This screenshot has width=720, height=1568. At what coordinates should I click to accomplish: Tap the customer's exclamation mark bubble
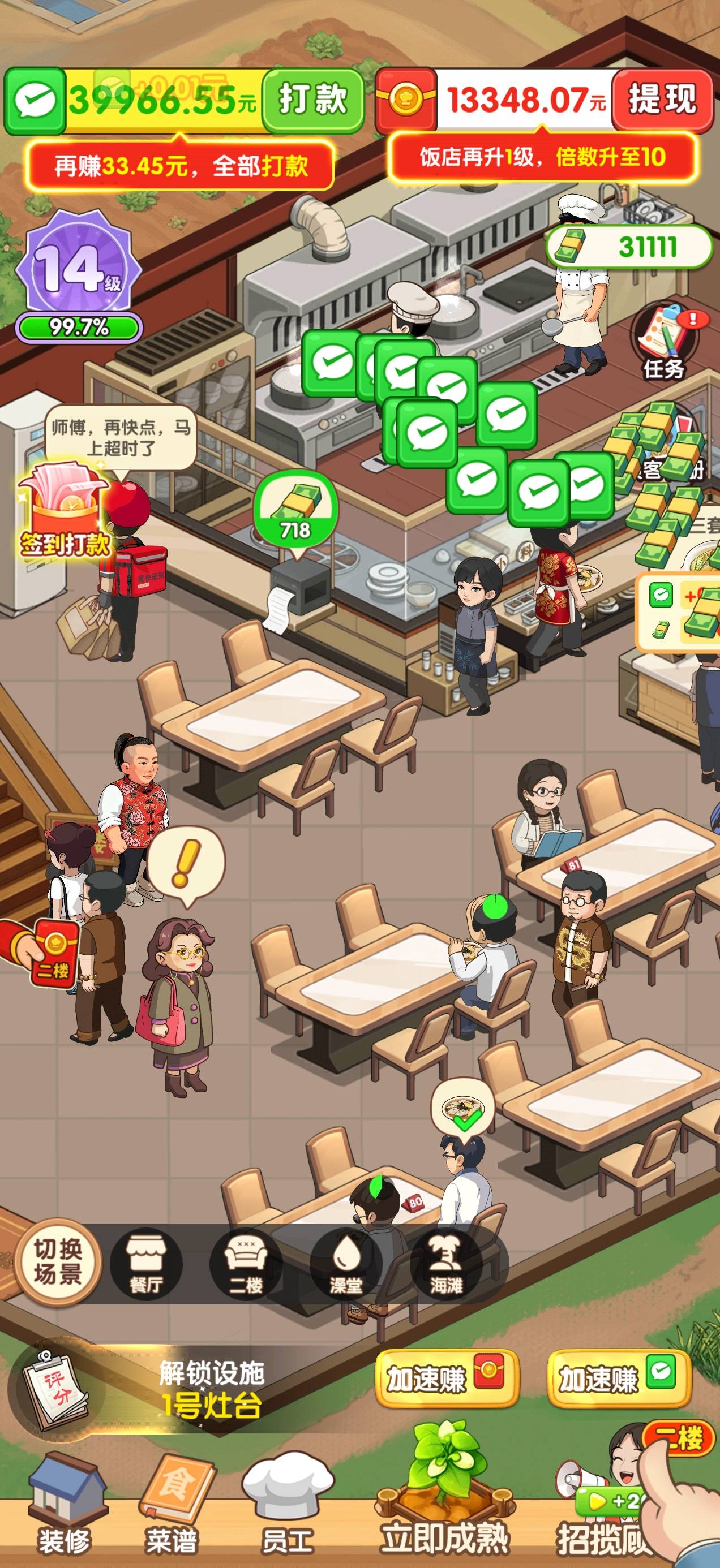[186, 865]
